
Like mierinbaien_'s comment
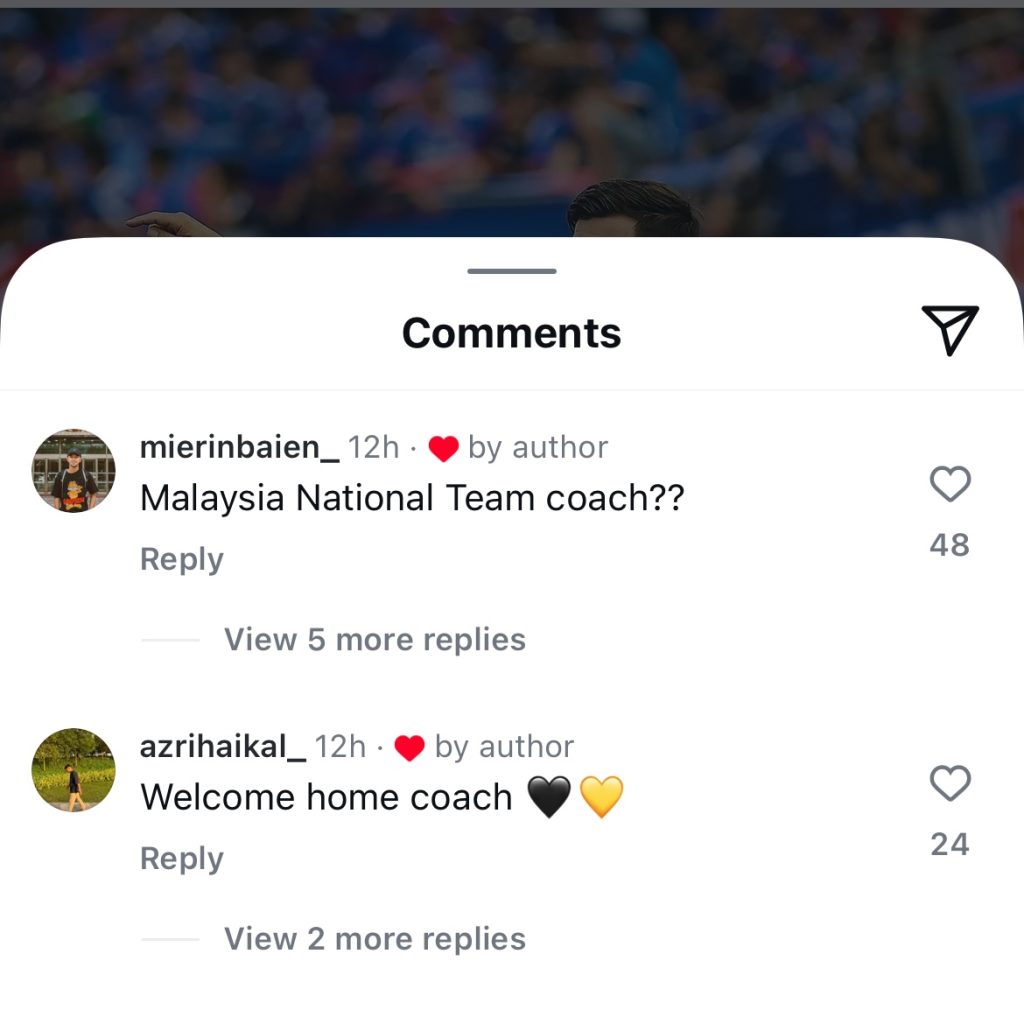949,485
